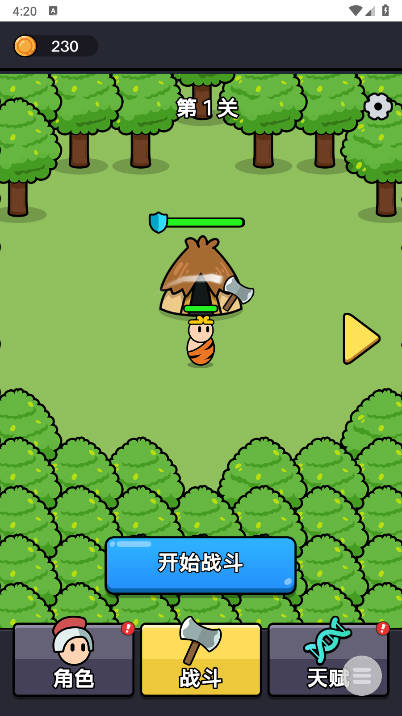
Task: Switch to the 角色 tab
Action: point(74,659)
